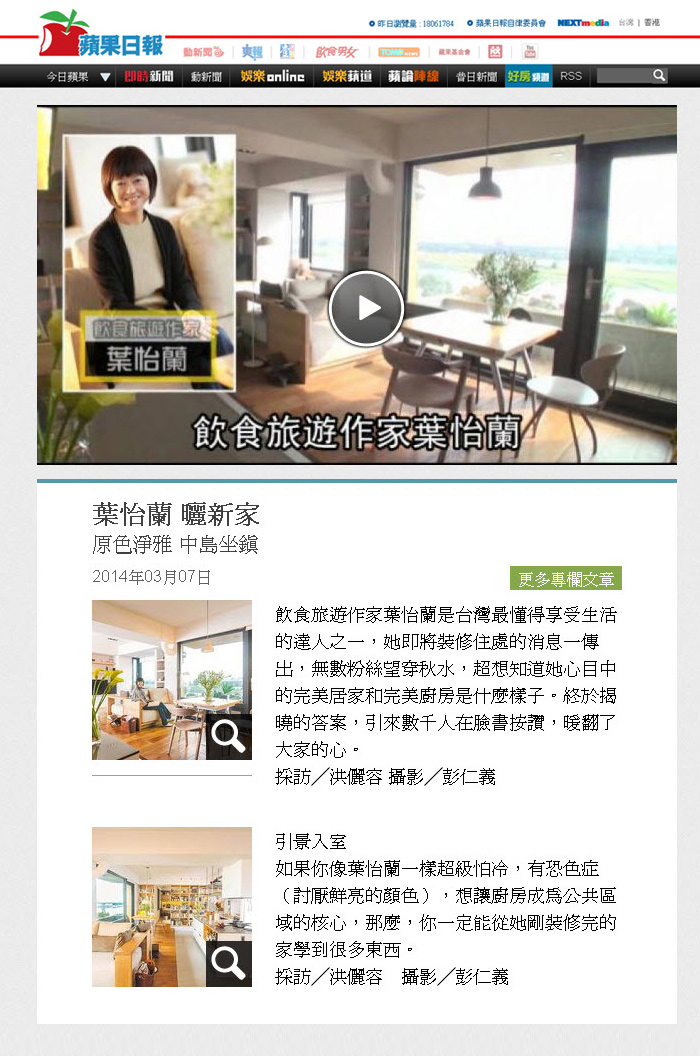
Task: Go to the 蘋論陣線 section
Action: (413, 76)
